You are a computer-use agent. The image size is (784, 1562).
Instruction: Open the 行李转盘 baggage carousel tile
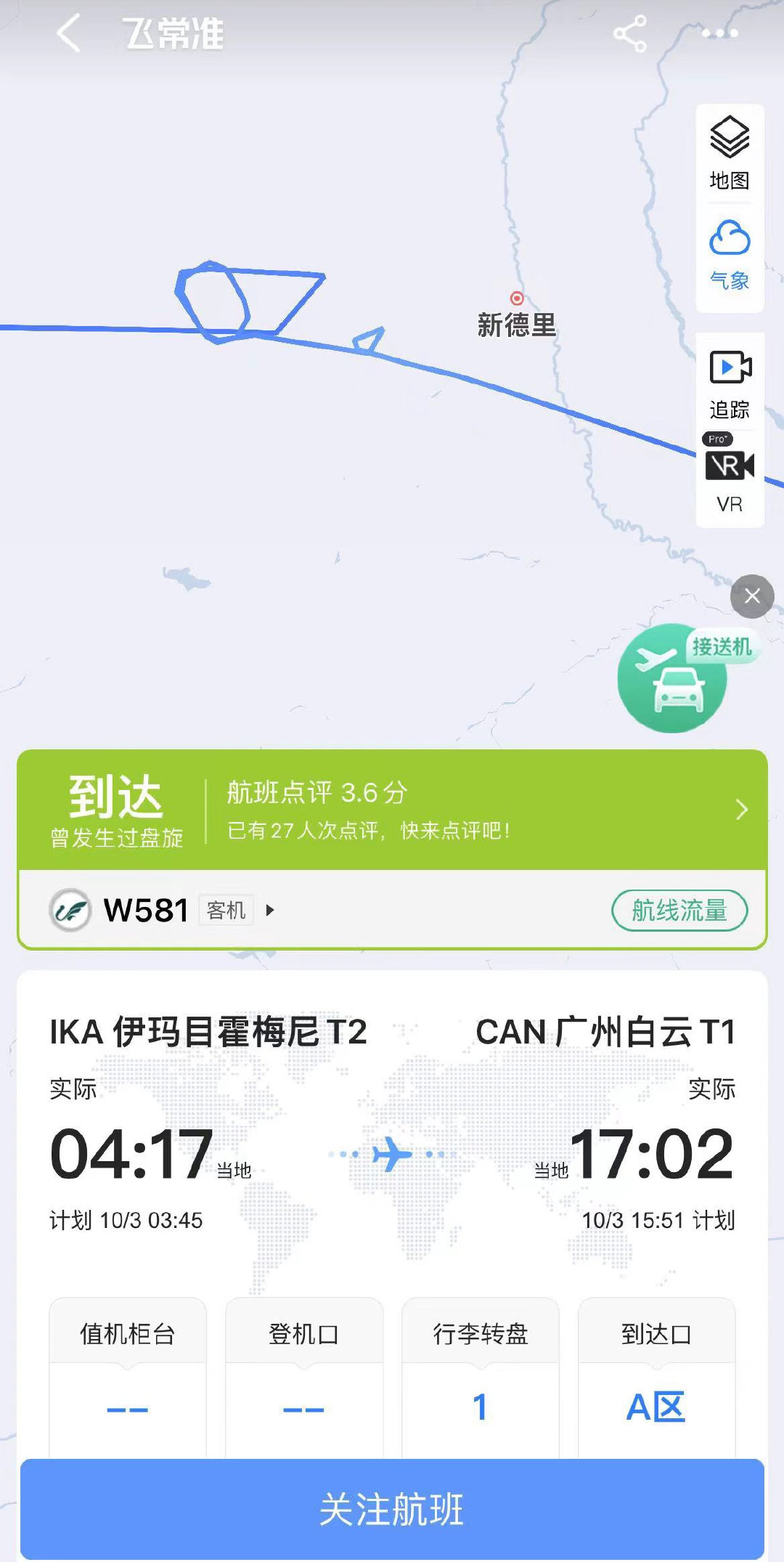(x=480, y=1376)
